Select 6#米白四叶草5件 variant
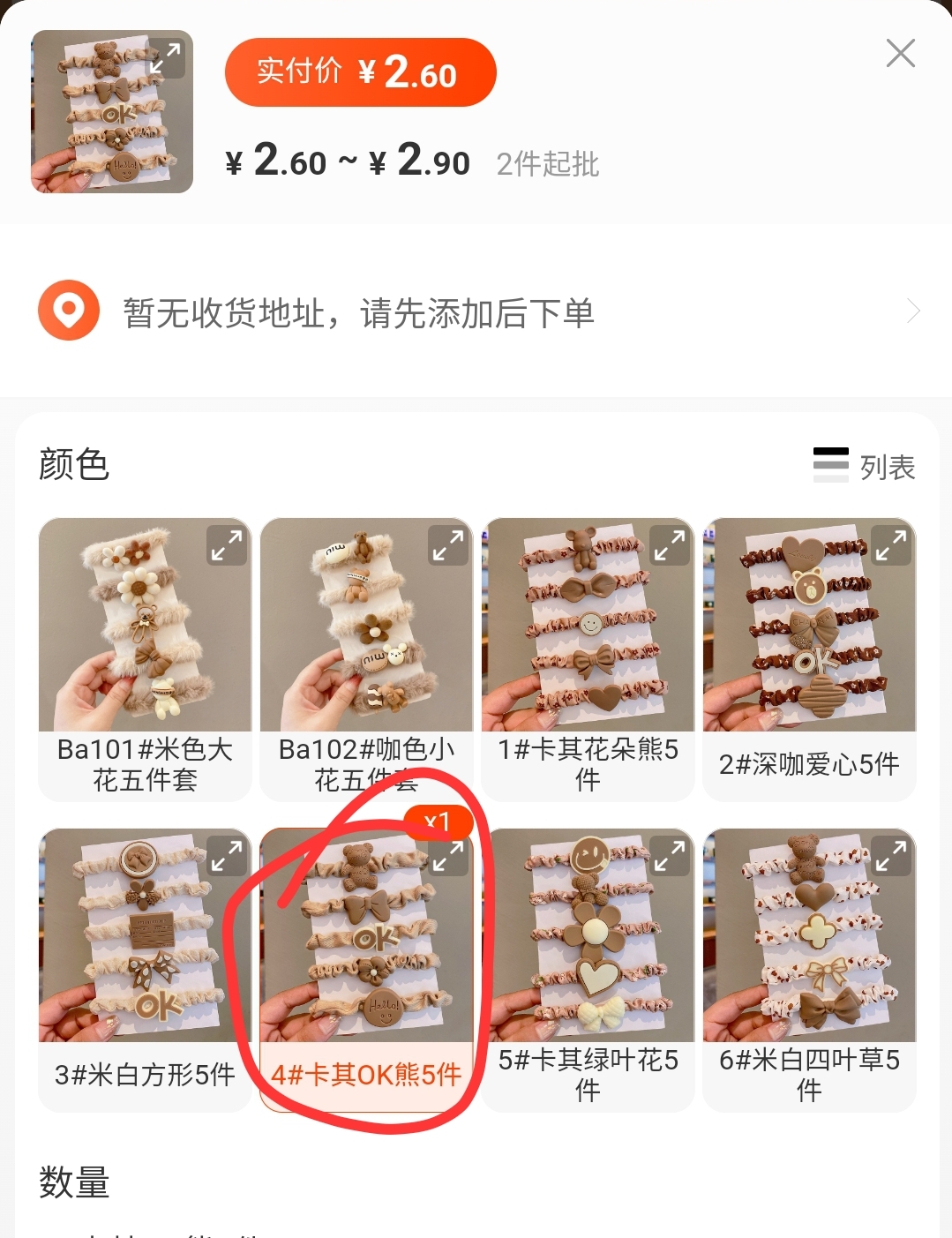This screenshot has width=952, height=1238. [809, 969]
